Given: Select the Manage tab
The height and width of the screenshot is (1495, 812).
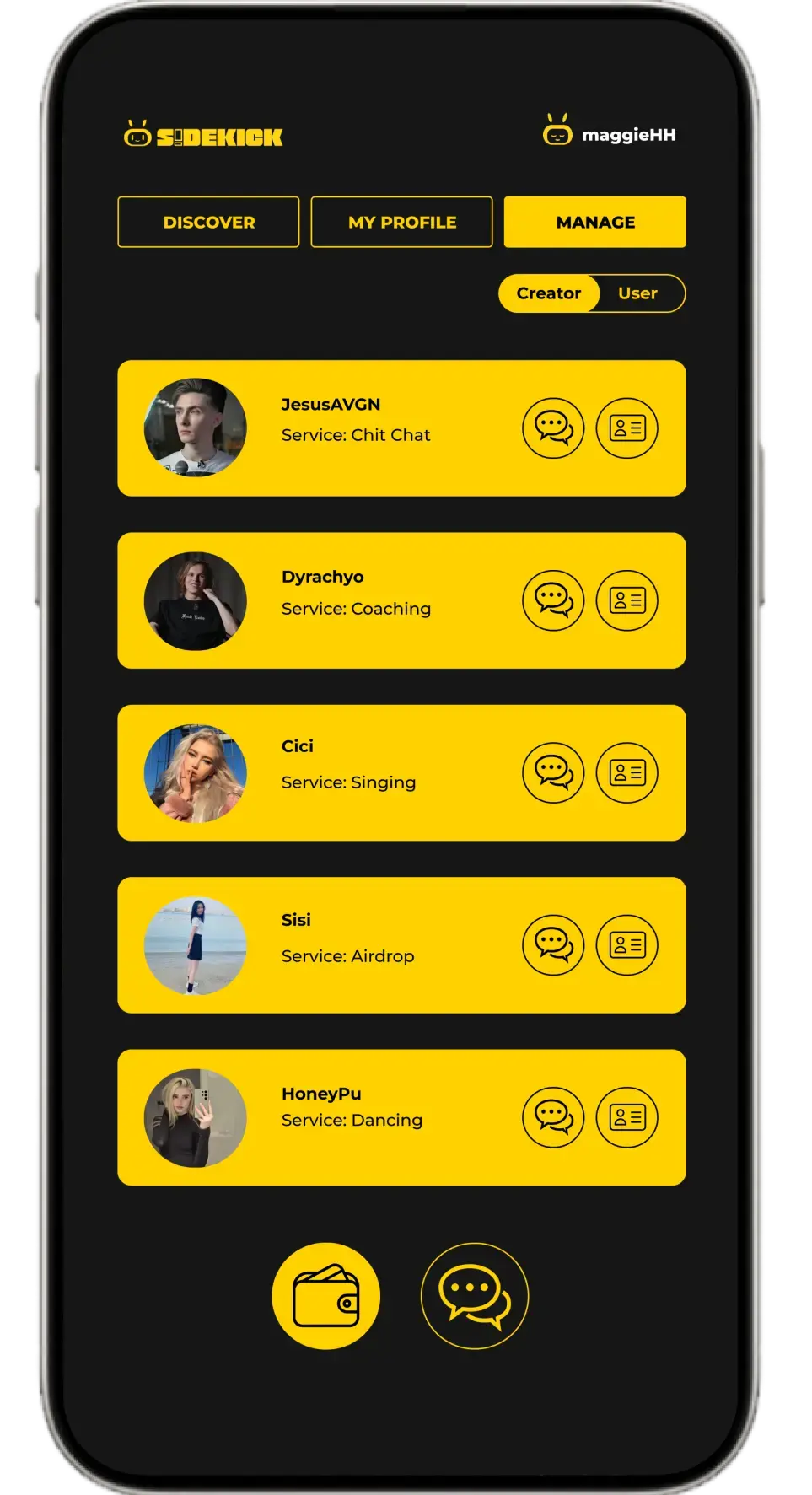Looking at the screenshot, I should 594,222.
